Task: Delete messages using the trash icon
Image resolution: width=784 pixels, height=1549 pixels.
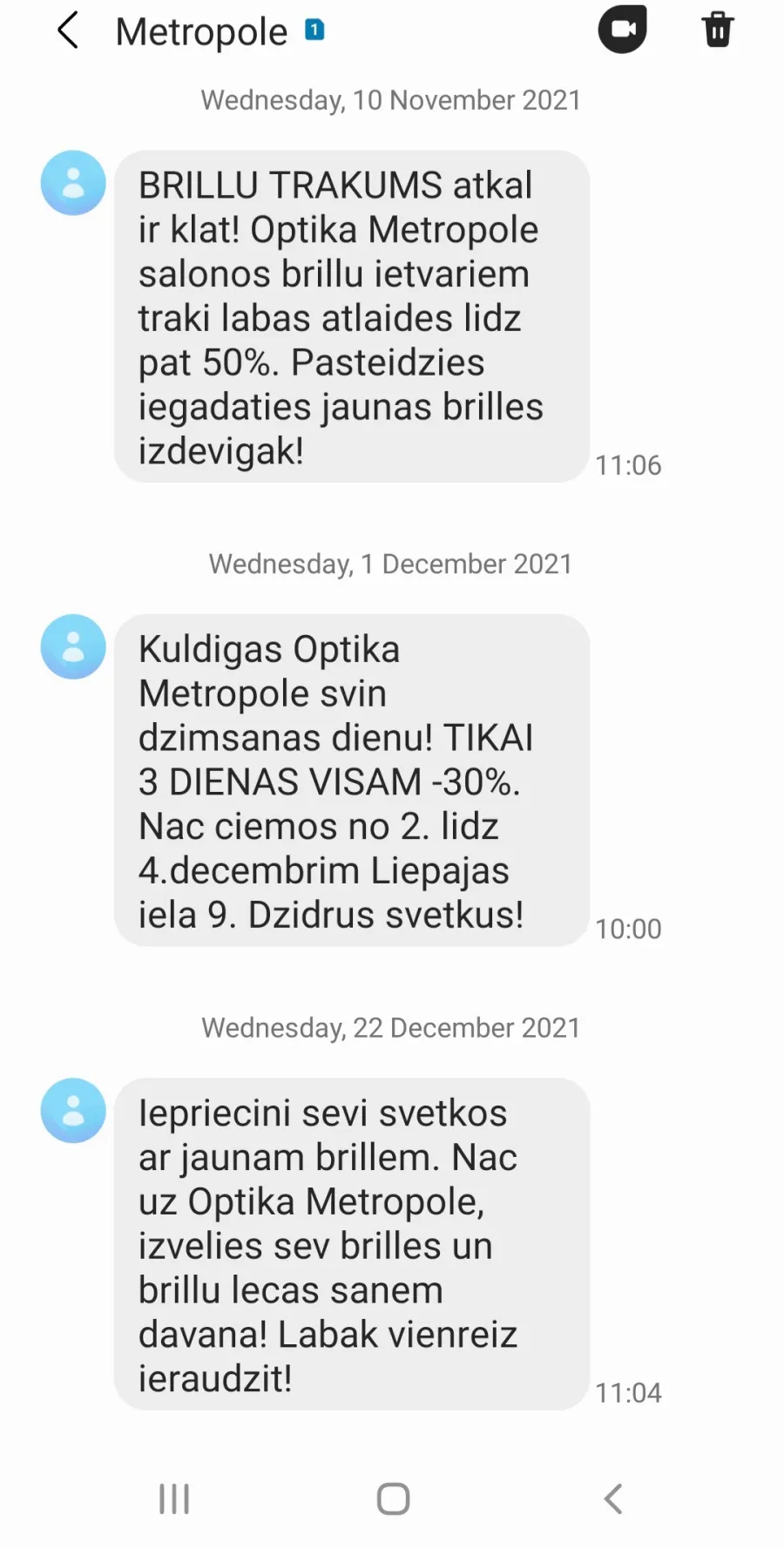Action: (718, 30)
